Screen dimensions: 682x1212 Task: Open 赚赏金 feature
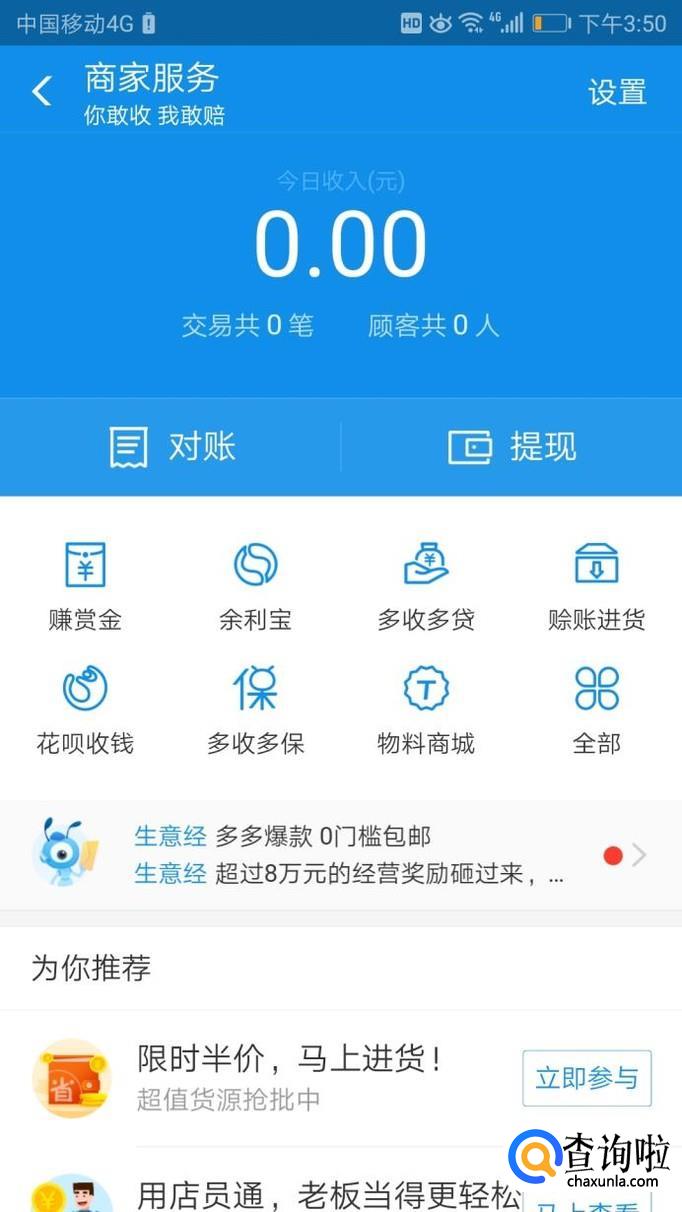(85, 586)
